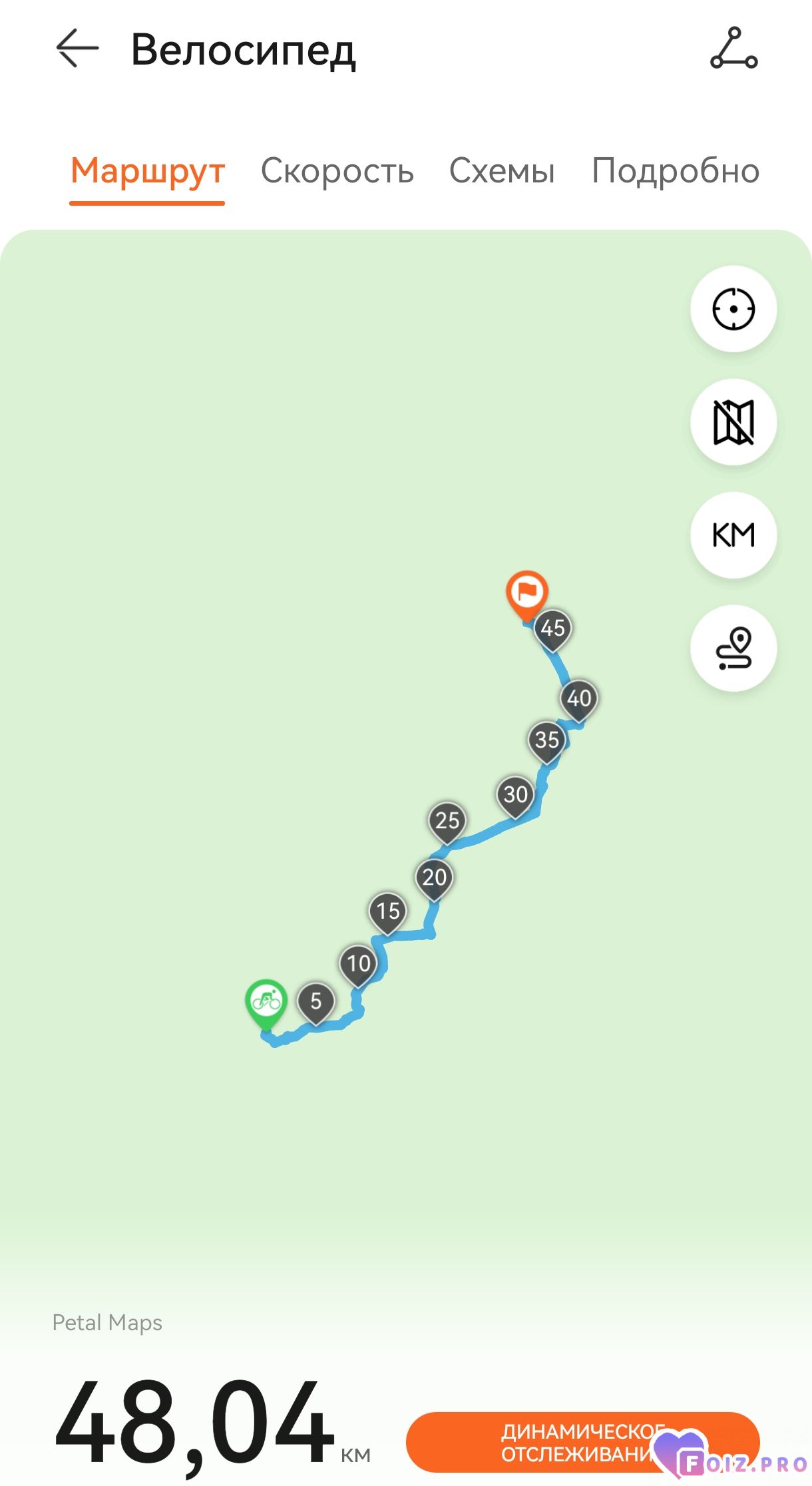
Task: Toggle the map layer visibility
Action: [x=733, y=422]
